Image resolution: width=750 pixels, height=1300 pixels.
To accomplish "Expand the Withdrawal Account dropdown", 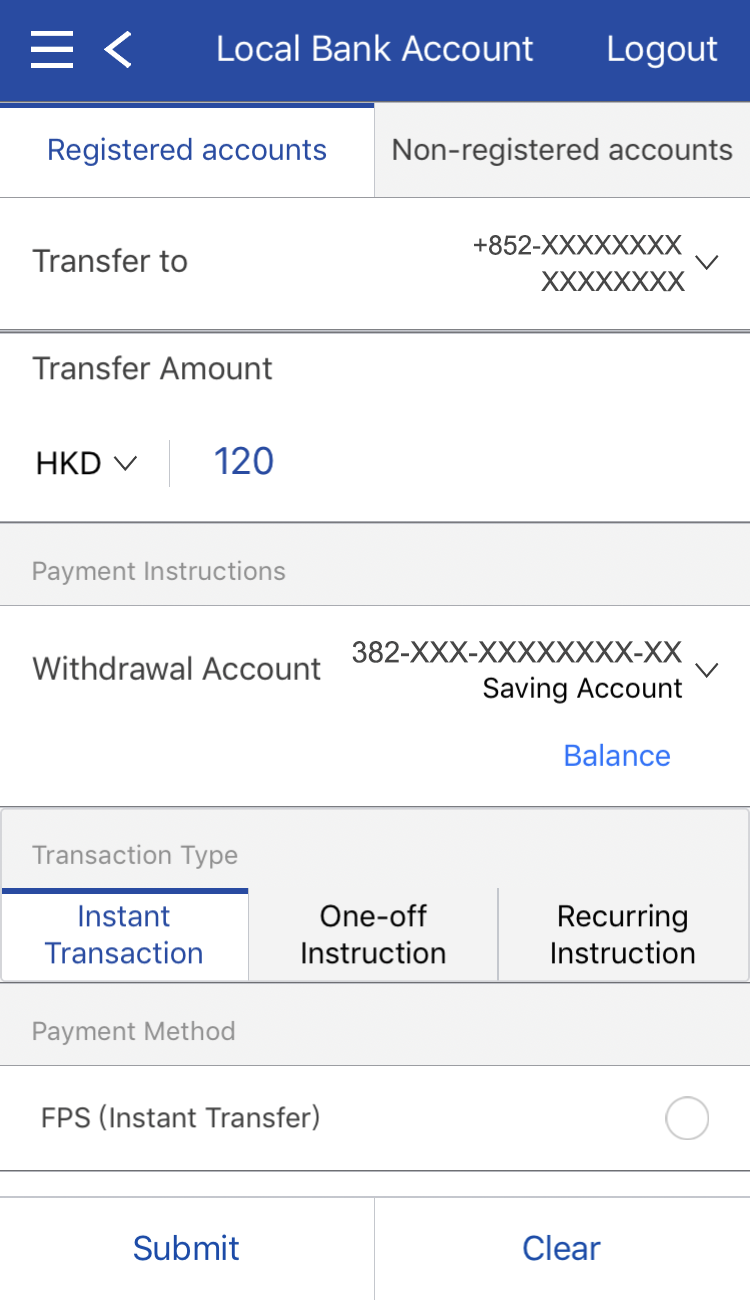I will [x=706, y=670].
